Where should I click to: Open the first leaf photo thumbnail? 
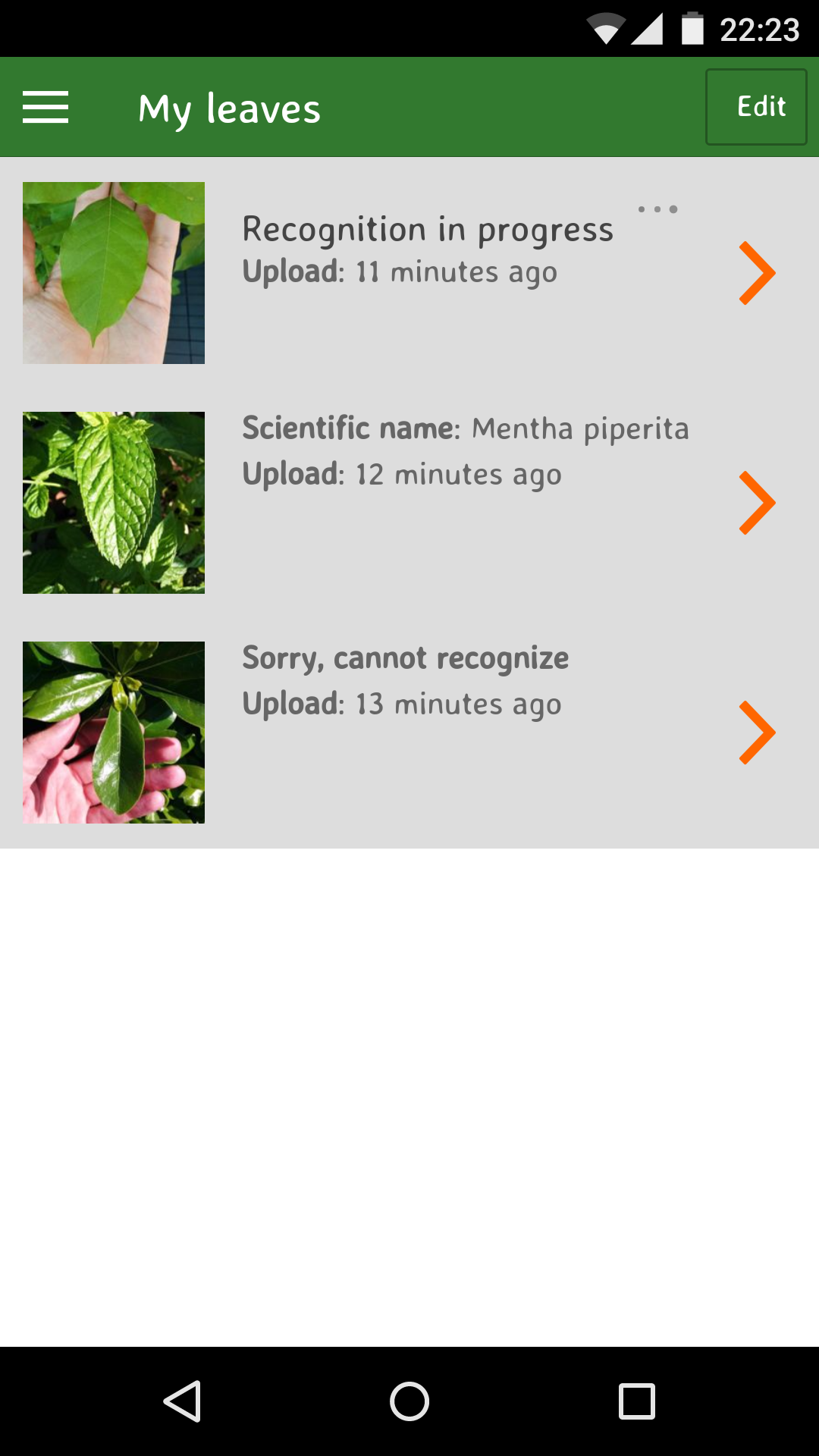pyautogui.click(x=114, y=273)
